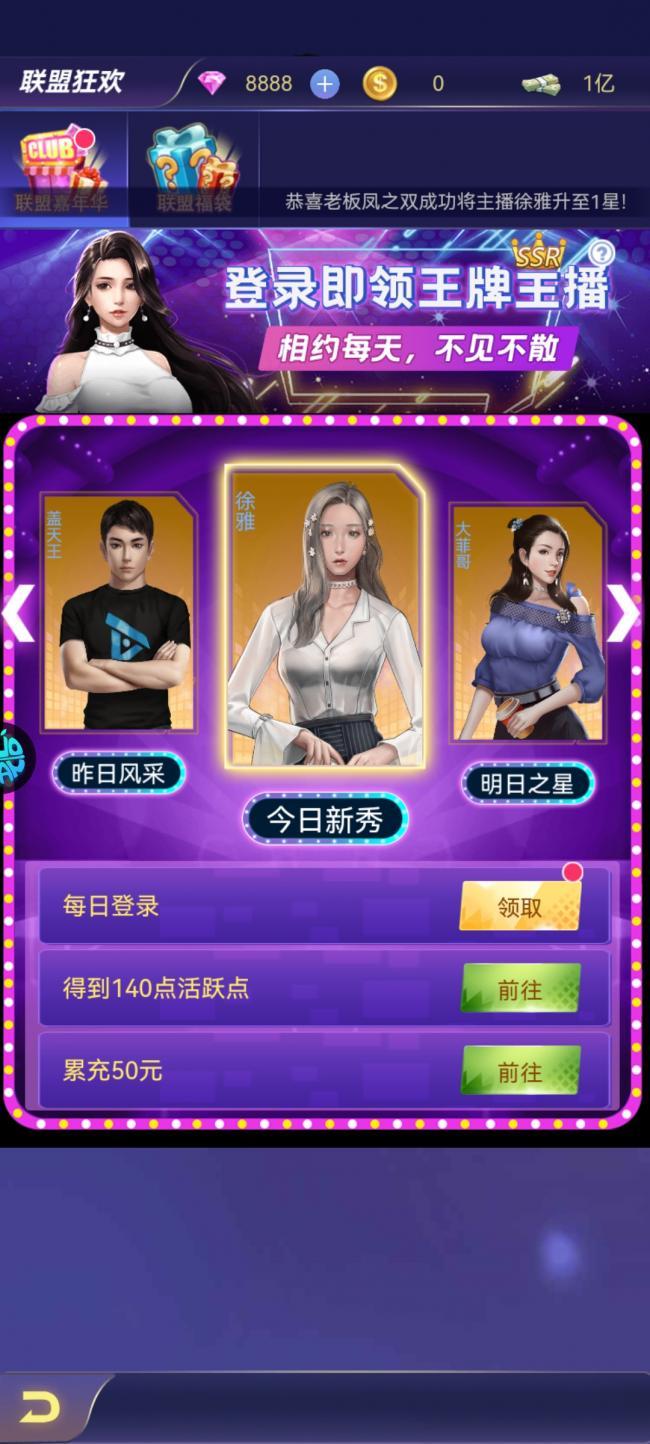Screen dimensions: 650x1444
Task: Select the 大菲哥 anchor card
Action: click(x=527, y=622)
